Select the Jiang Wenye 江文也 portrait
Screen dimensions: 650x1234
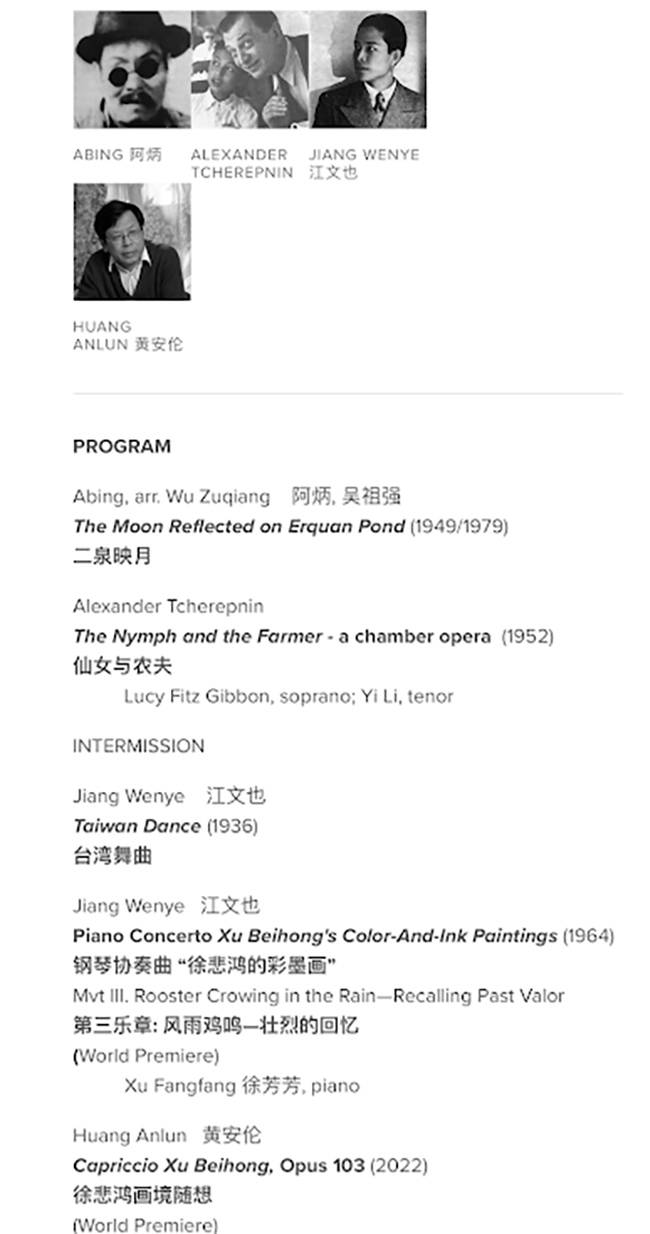367,70
